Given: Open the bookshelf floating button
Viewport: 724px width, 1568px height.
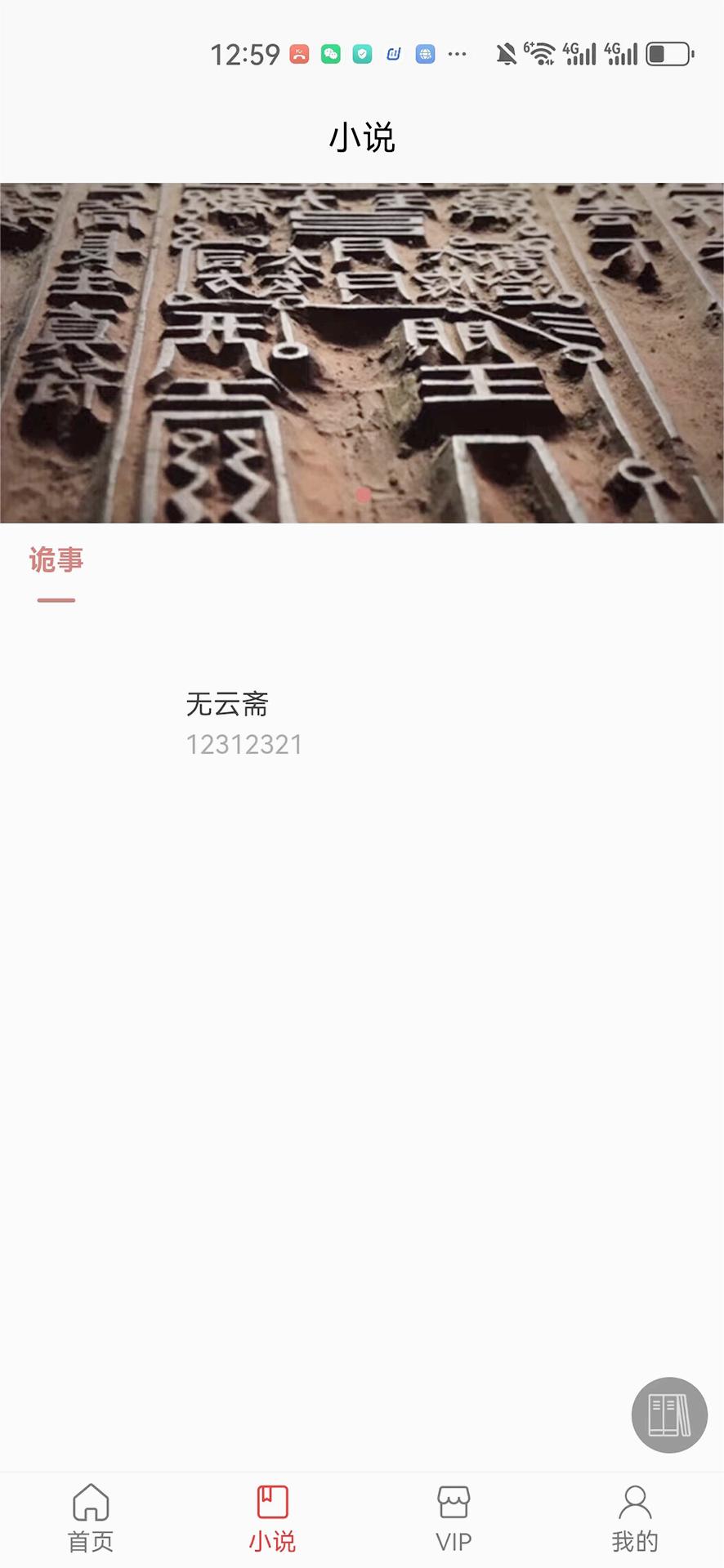Looking at the screenshot, I should (x=668, y=1414).
